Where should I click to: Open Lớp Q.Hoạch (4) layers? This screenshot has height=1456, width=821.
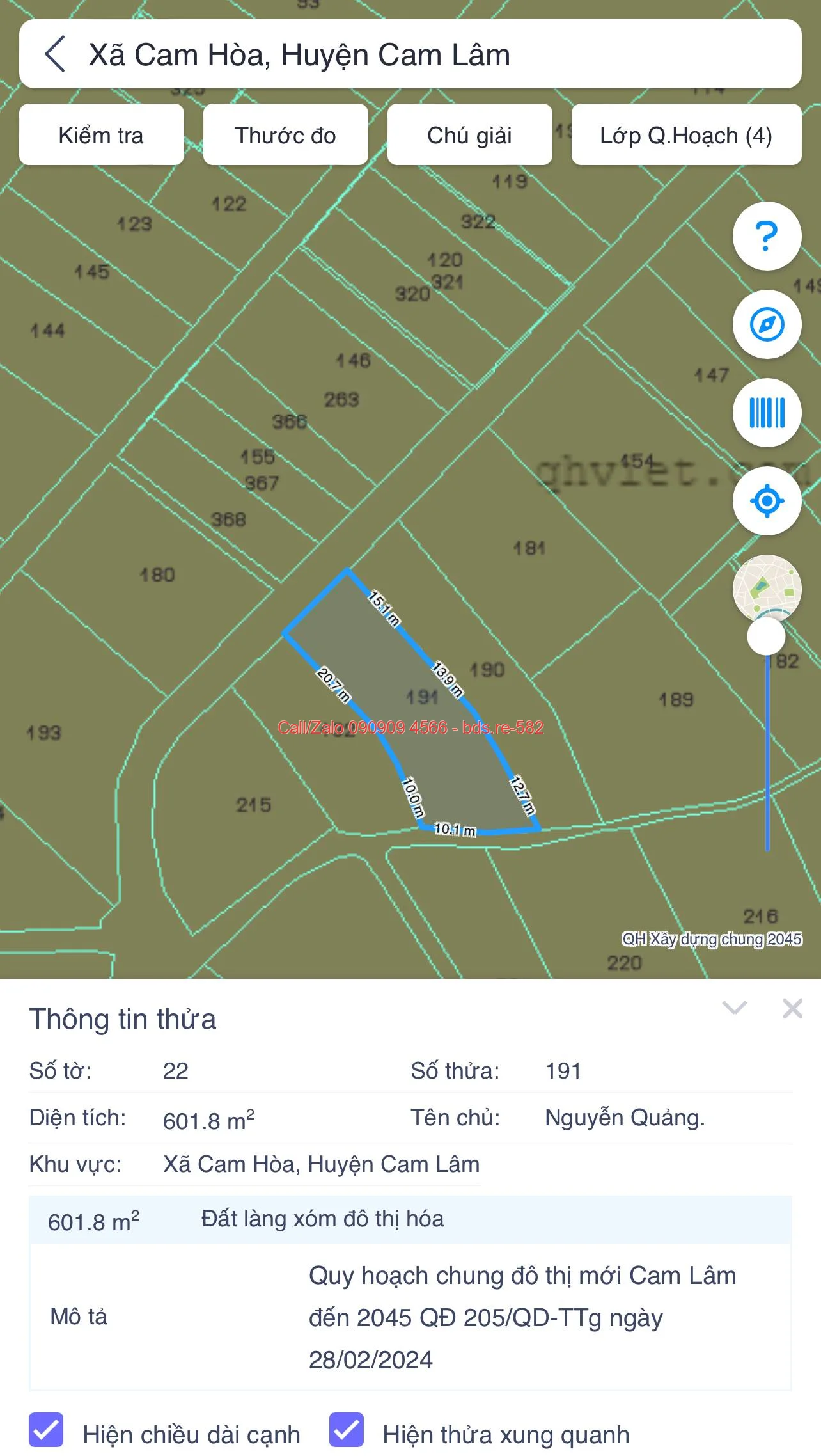click(x=686, y=135)
